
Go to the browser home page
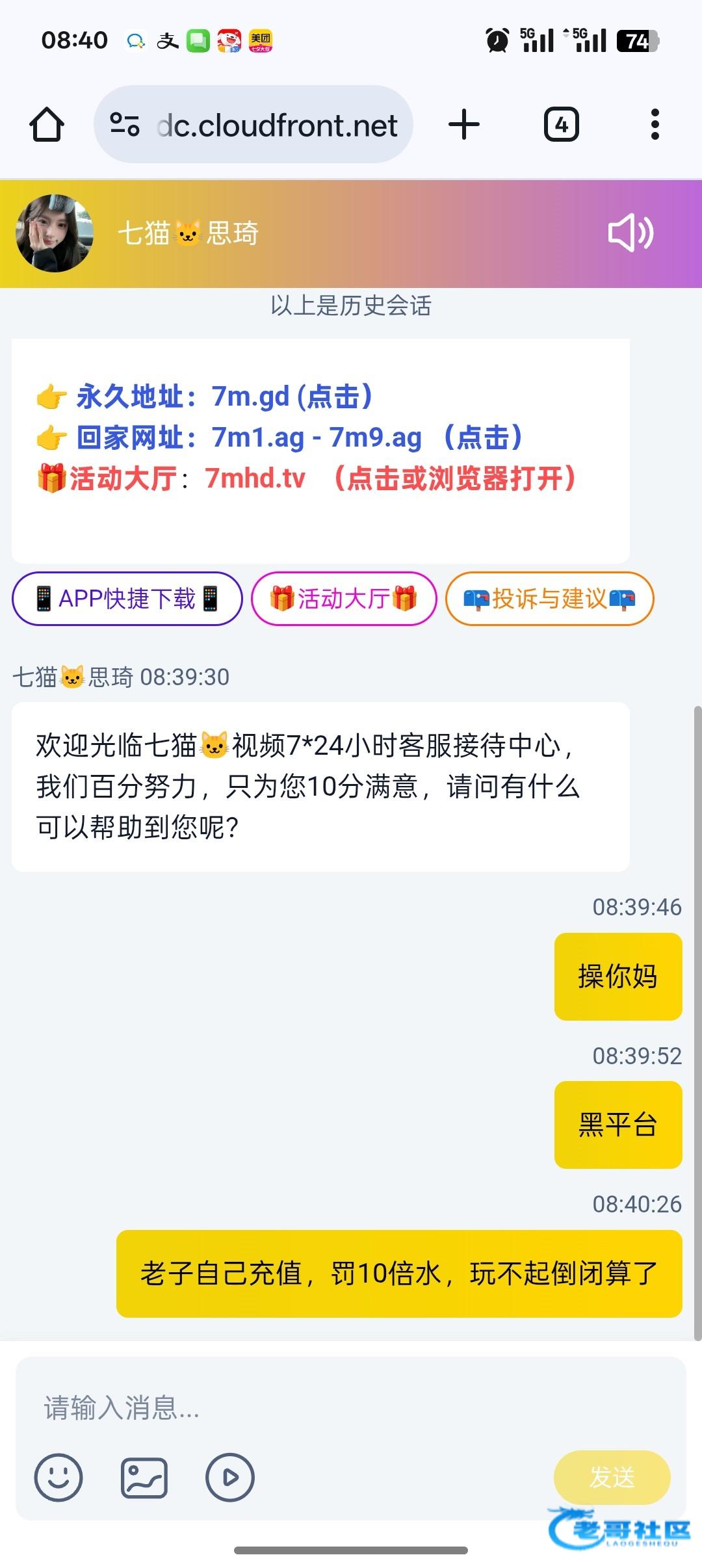[x=47, y=124]
